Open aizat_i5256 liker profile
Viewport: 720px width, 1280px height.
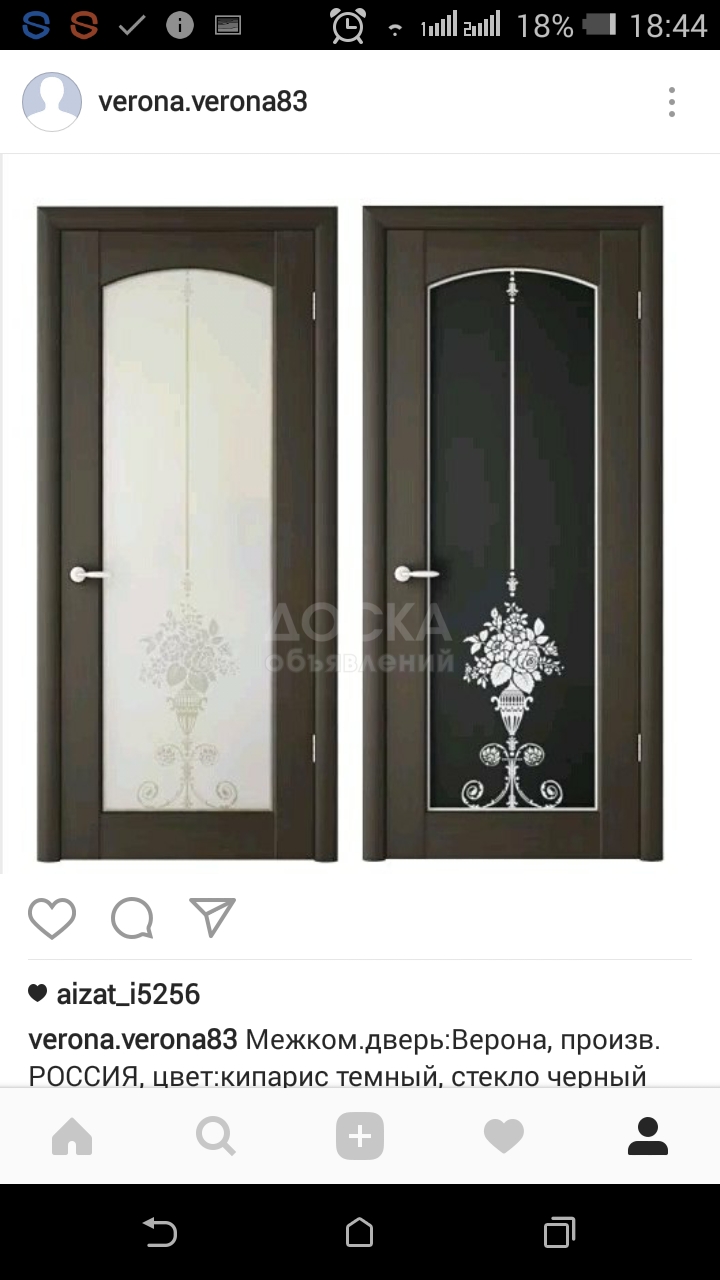pos(128,994)
